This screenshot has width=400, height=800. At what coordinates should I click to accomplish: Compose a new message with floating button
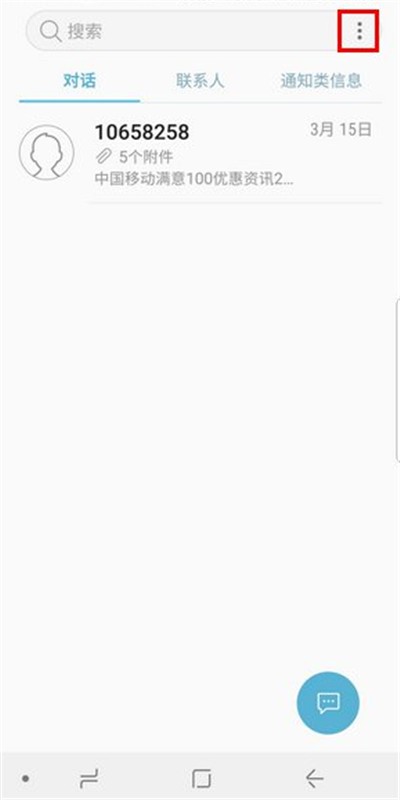[x=328, y=703]
